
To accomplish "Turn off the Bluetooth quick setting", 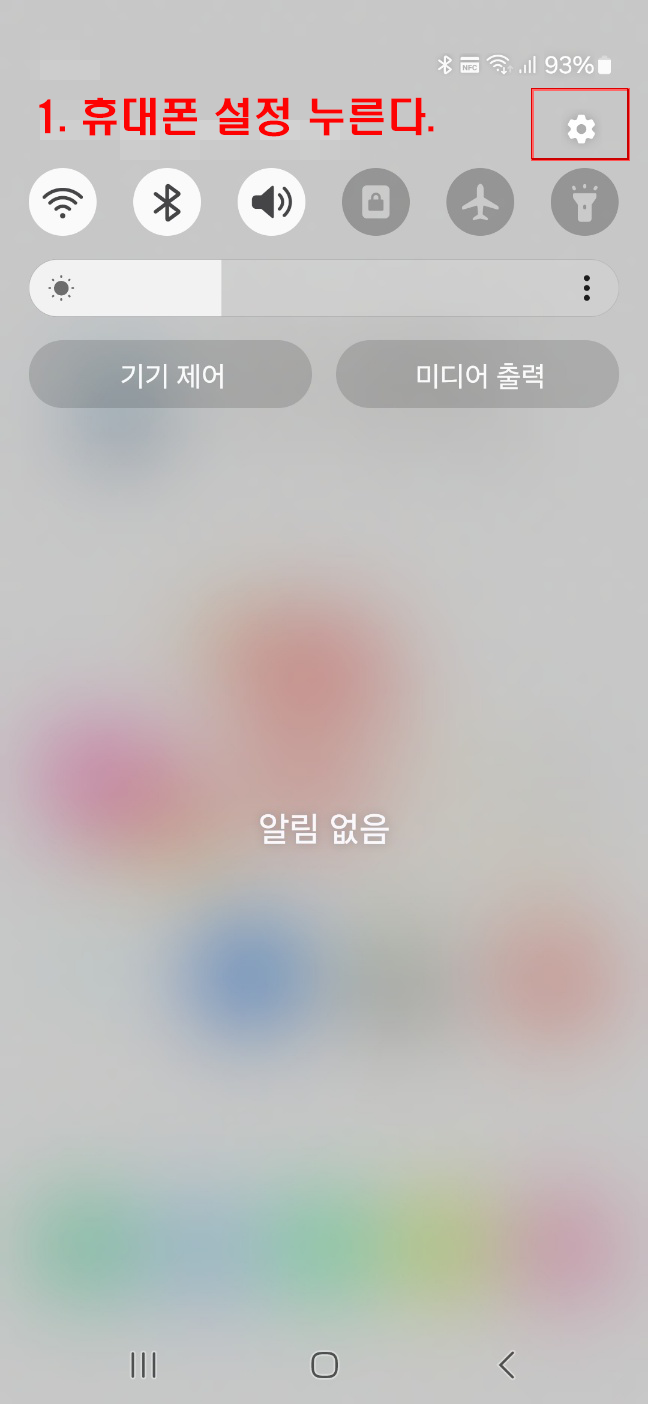I will click(167, 202).
